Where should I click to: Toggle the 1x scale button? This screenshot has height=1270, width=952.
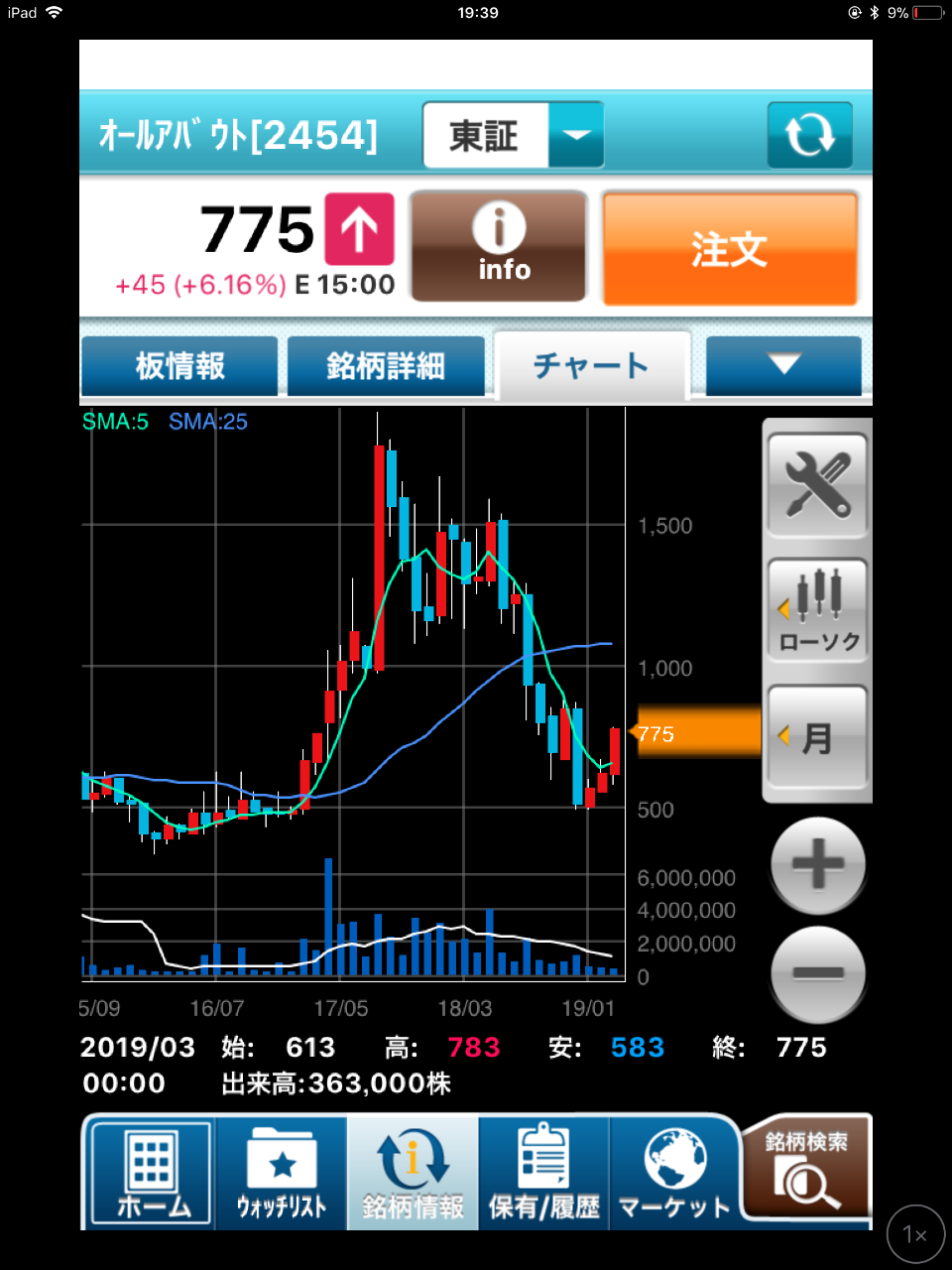pyautogui.click(x=915, y=1234)
